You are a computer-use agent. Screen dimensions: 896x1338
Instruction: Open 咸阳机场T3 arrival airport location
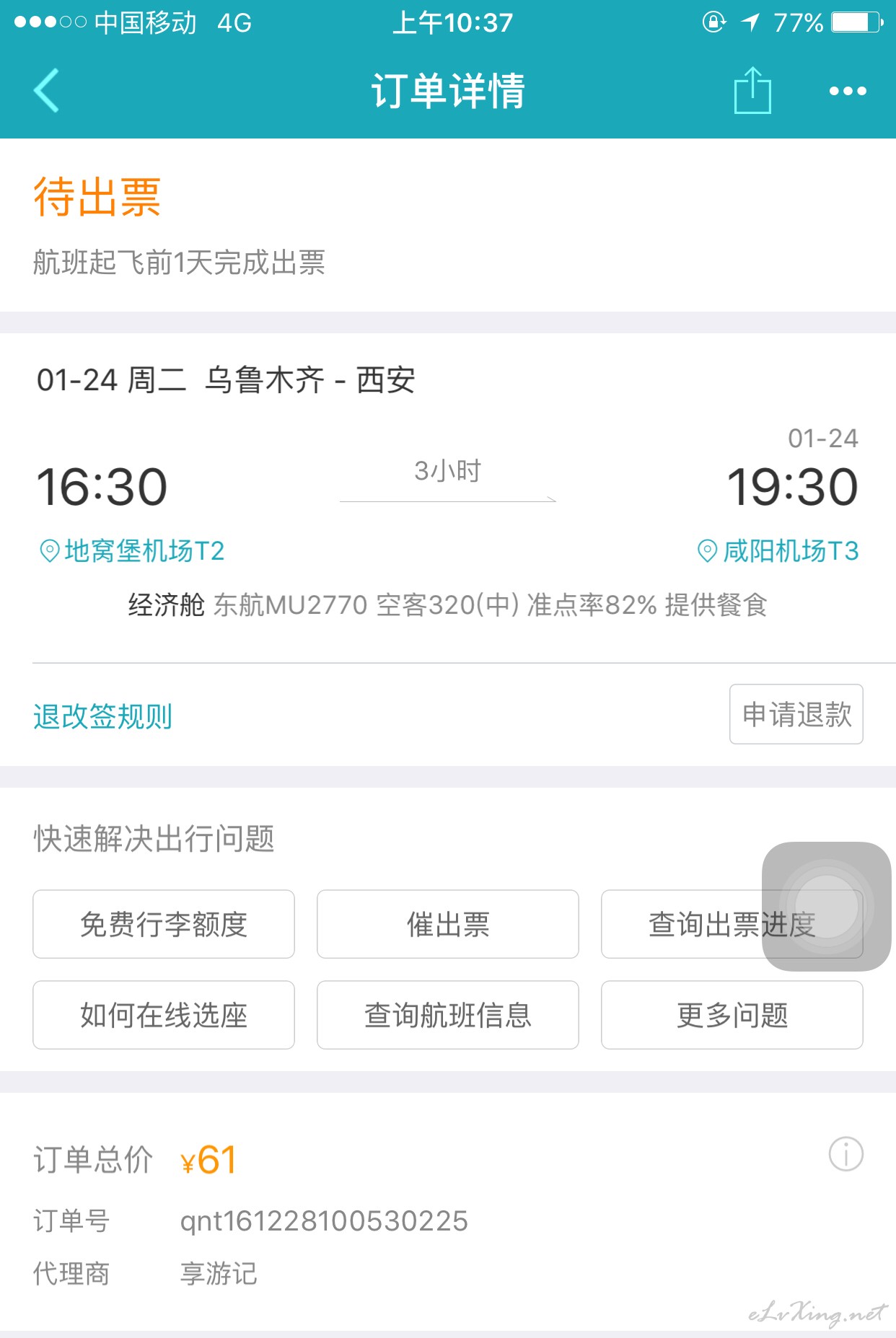pos(778,551)
